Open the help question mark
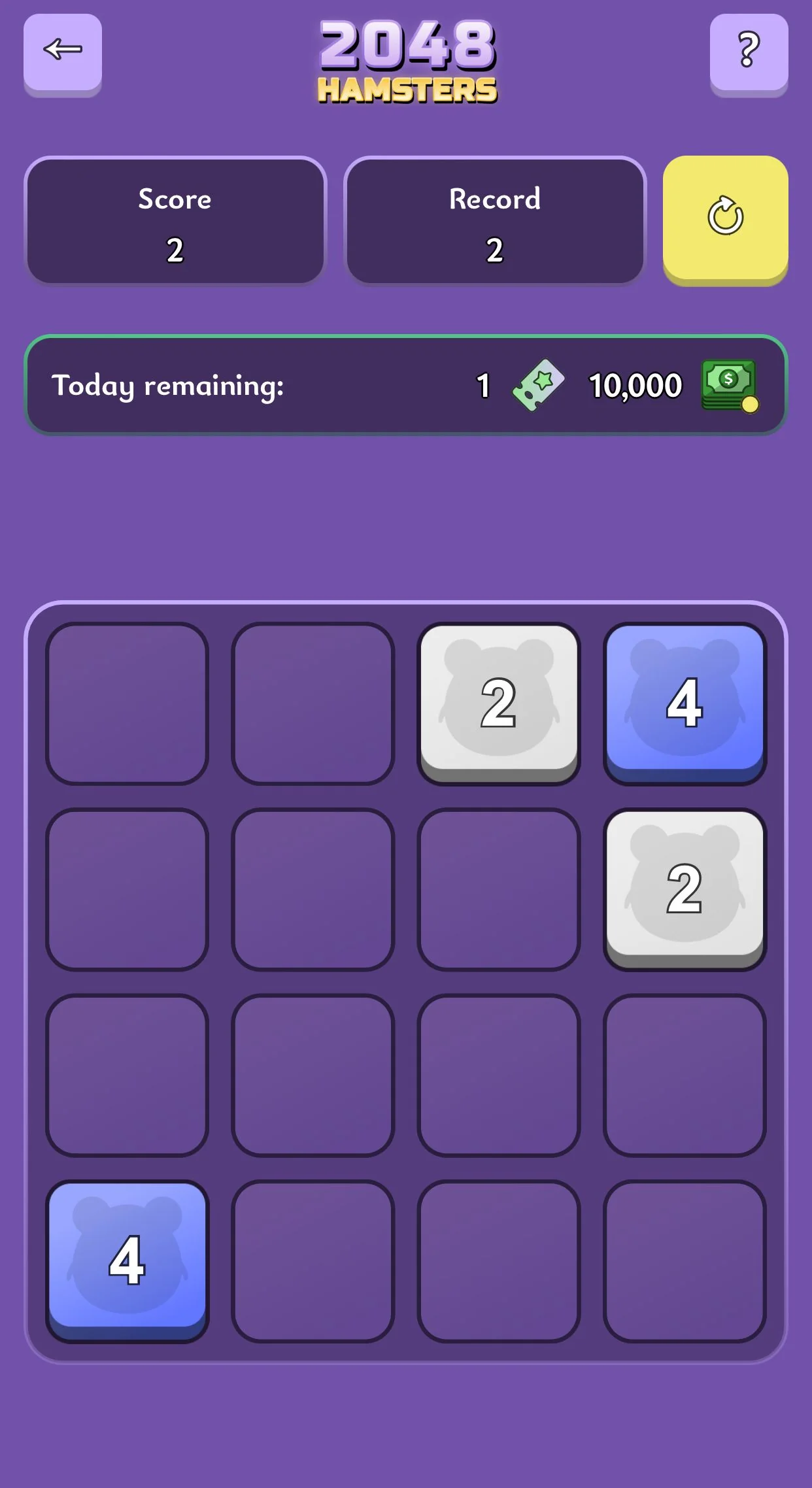The image size is (812, 1488). [749, 54]
